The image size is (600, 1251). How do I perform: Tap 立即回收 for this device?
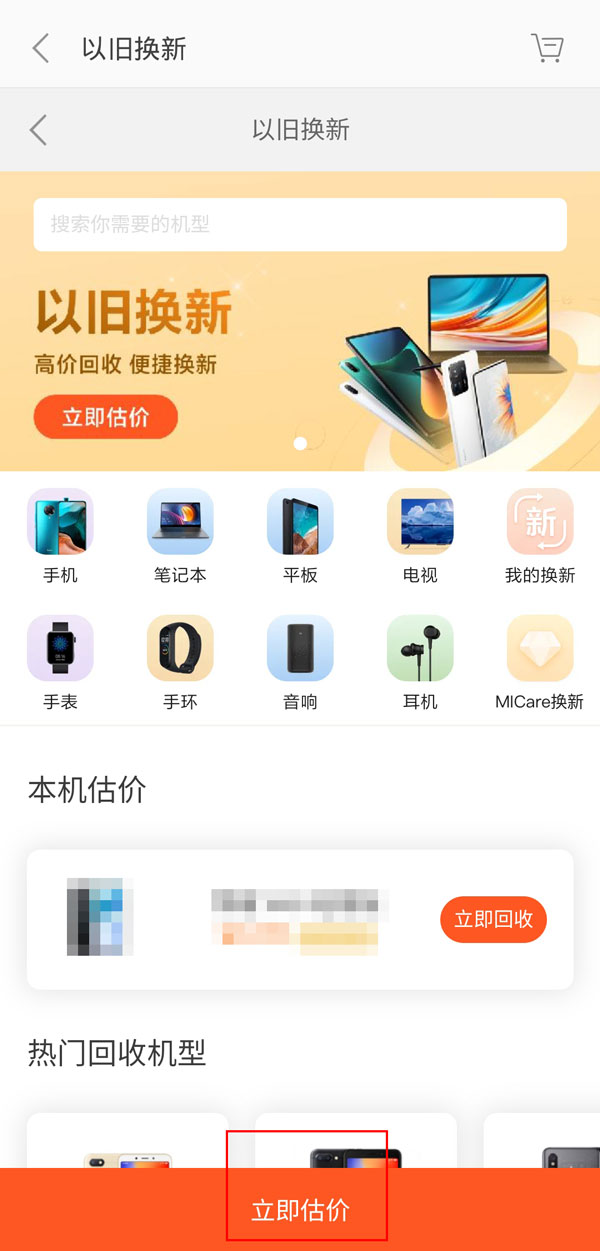[x=493, y=920]
